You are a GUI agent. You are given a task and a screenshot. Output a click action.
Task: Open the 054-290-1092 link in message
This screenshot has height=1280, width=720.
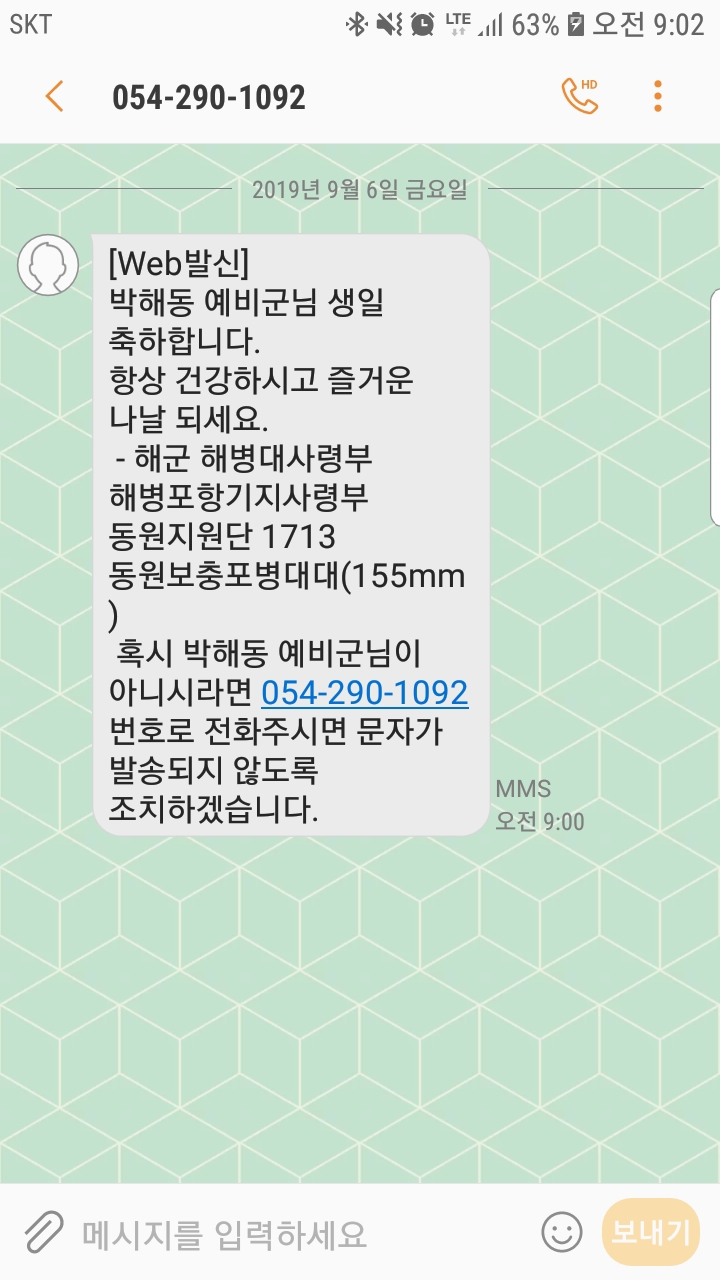click(364, 693)
